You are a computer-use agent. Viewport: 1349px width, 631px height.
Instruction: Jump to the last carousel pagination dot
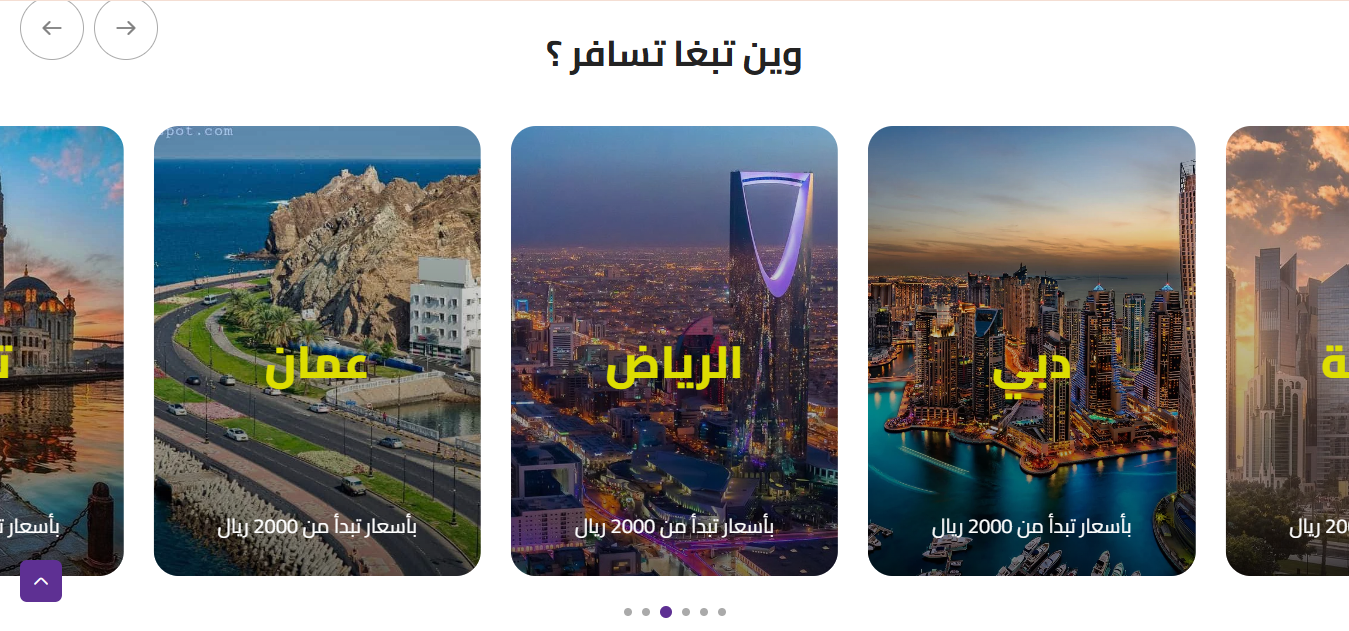pos(722,612)
